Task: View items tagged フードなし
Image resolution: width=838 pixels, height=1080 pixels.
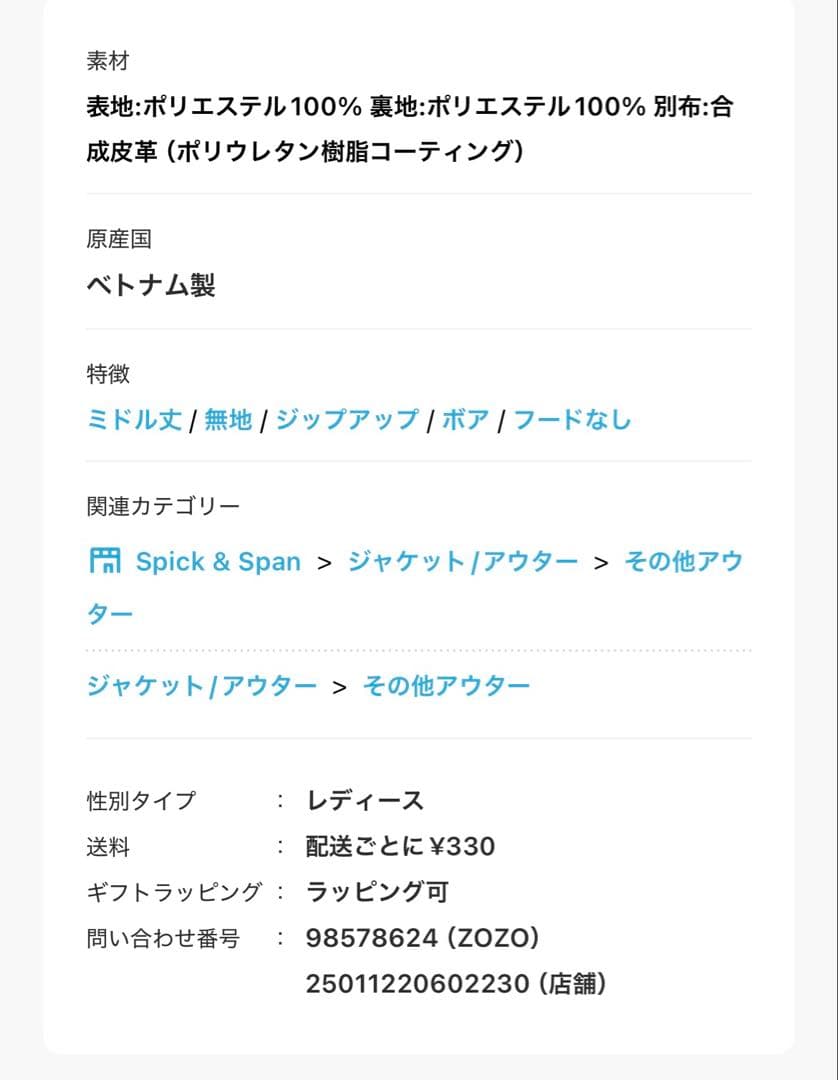Action: (x=572, y=420)
